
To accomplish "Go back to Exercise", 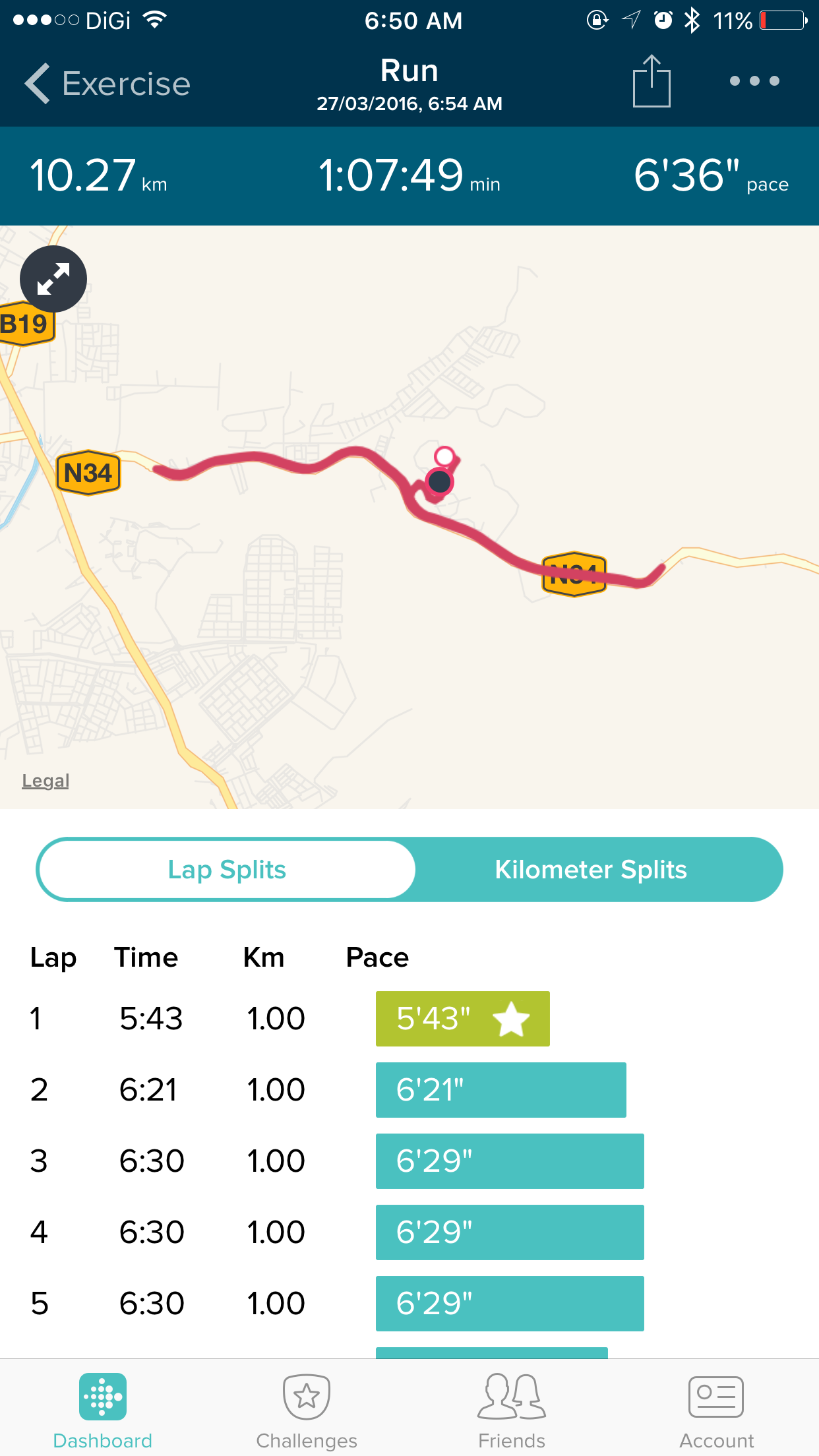I will click(x=107, y=84).
